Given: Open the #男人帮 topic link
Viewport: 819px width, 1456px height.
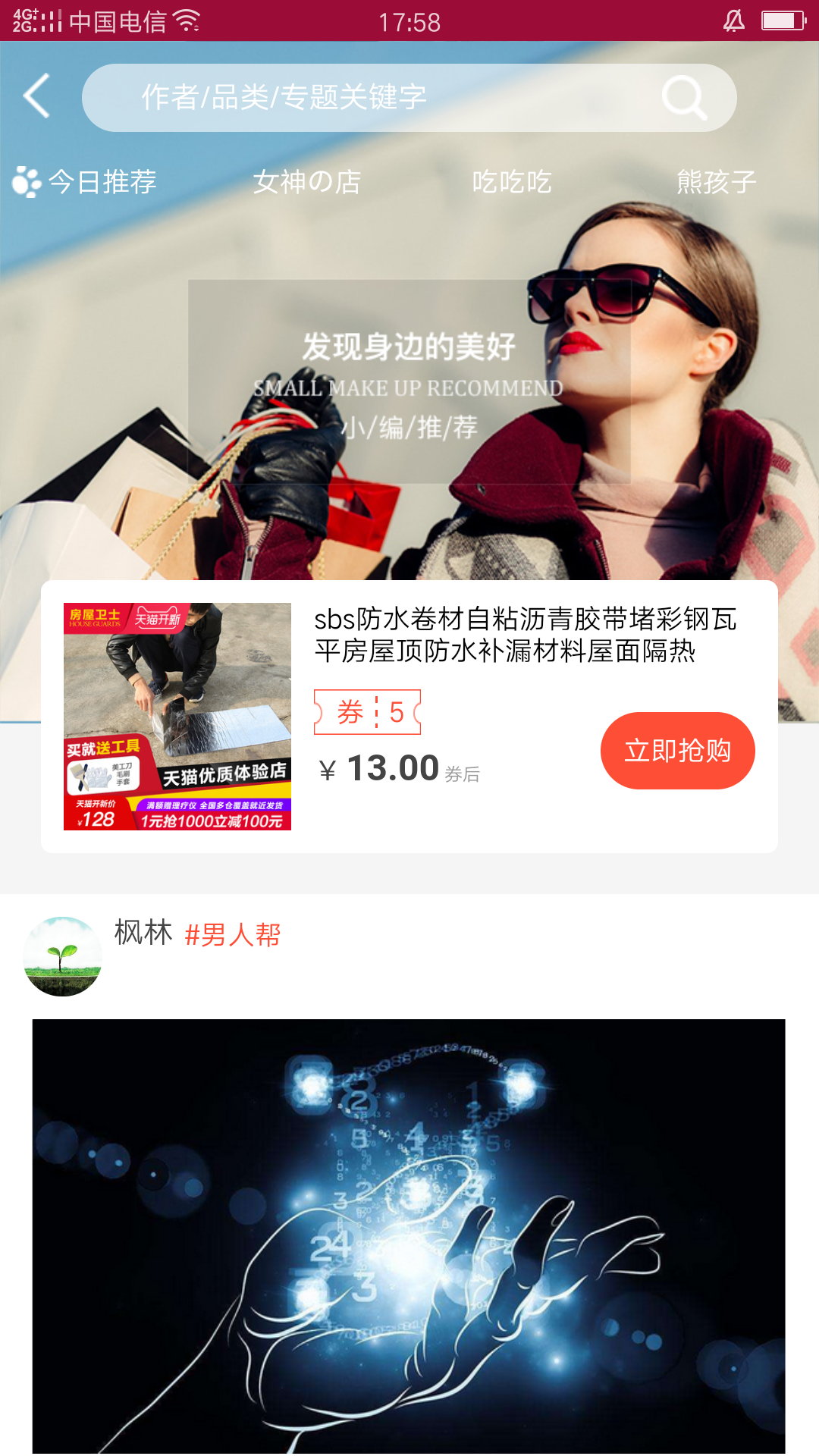Looking at the screenshot, I should coord(233,934).
